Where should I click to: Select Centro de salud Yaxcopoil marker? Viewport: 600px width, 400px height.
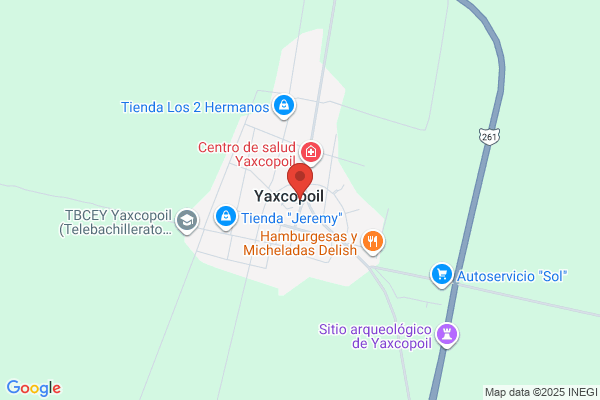tap(311, 153)
